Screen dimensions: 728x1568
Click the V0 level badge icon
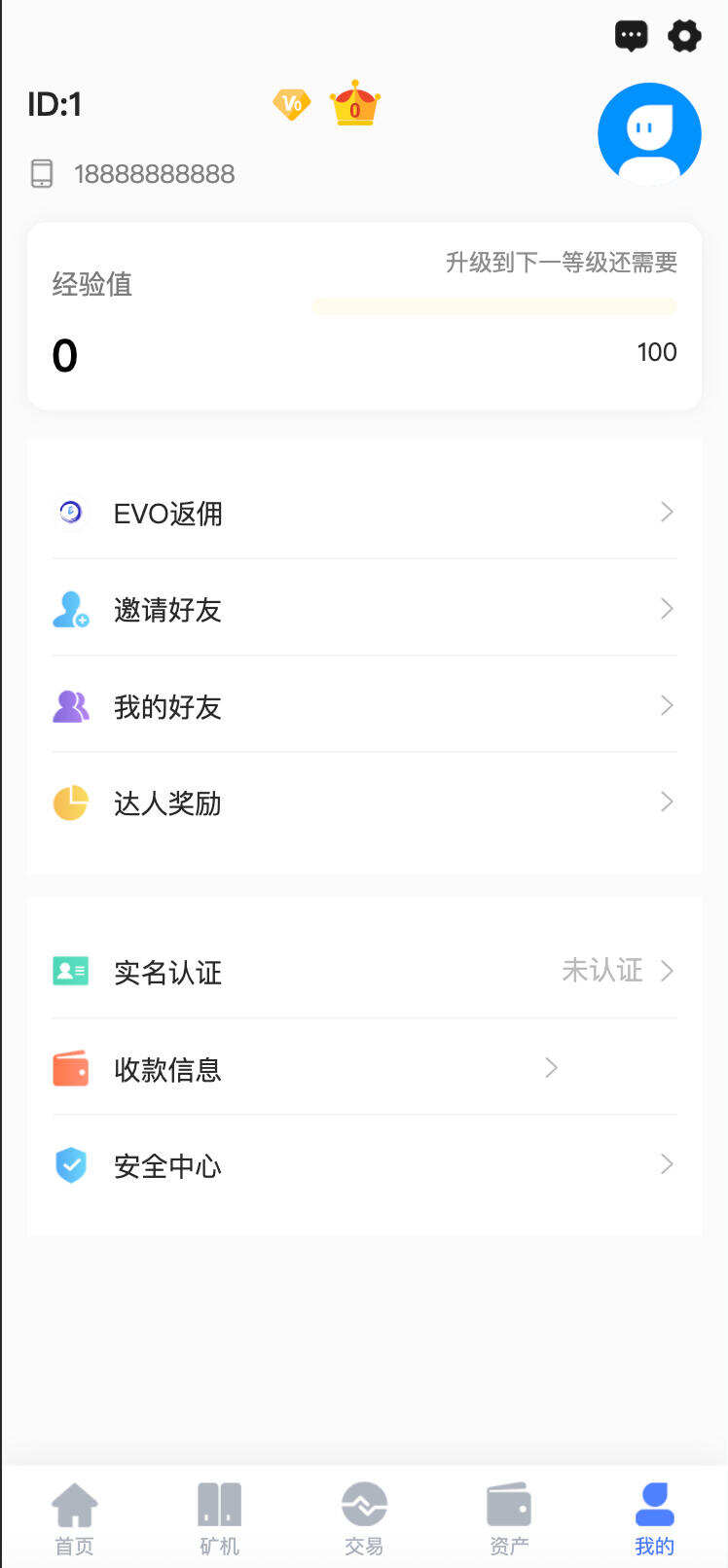click(x=292, y=104)
